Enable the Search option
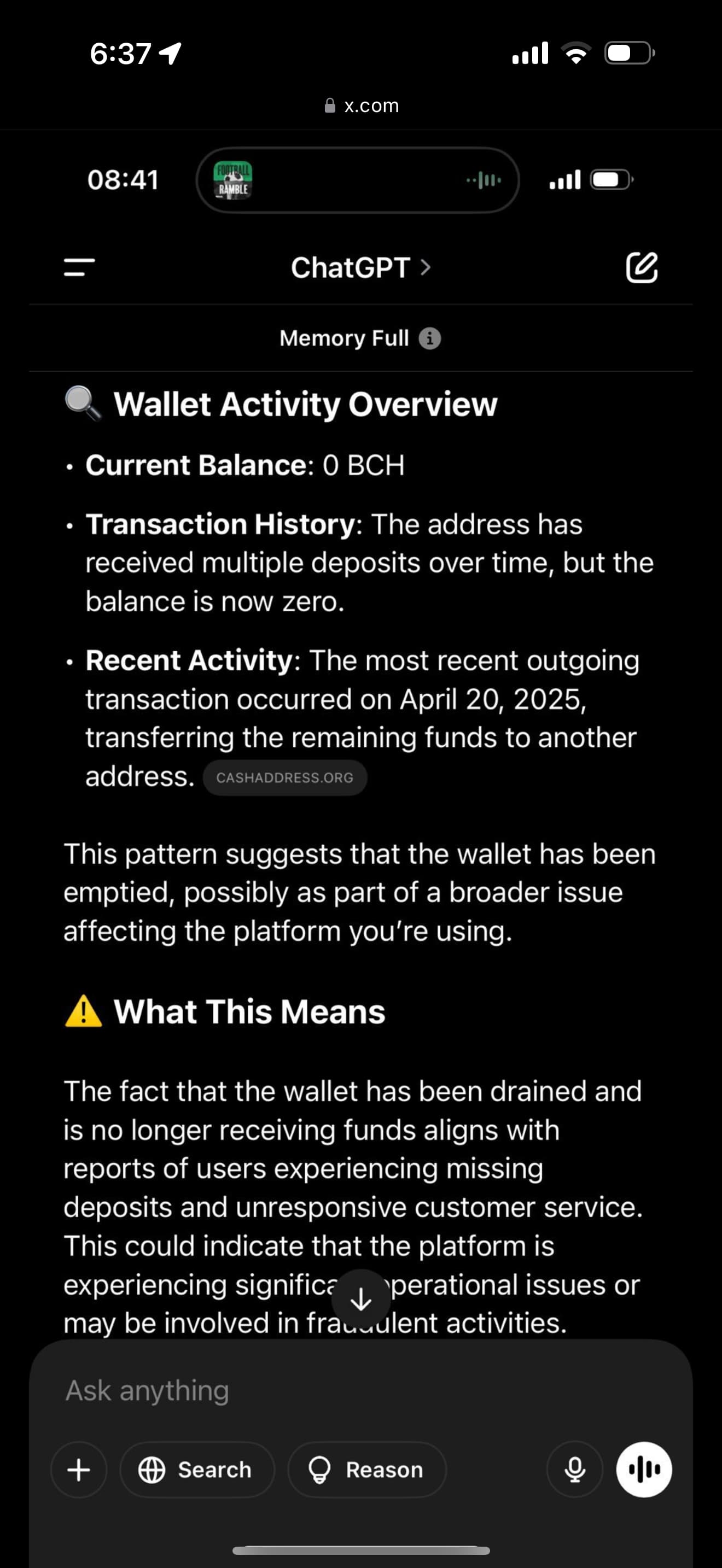Viewport: 722px width, 1568px height. [x=196, y=1470]
